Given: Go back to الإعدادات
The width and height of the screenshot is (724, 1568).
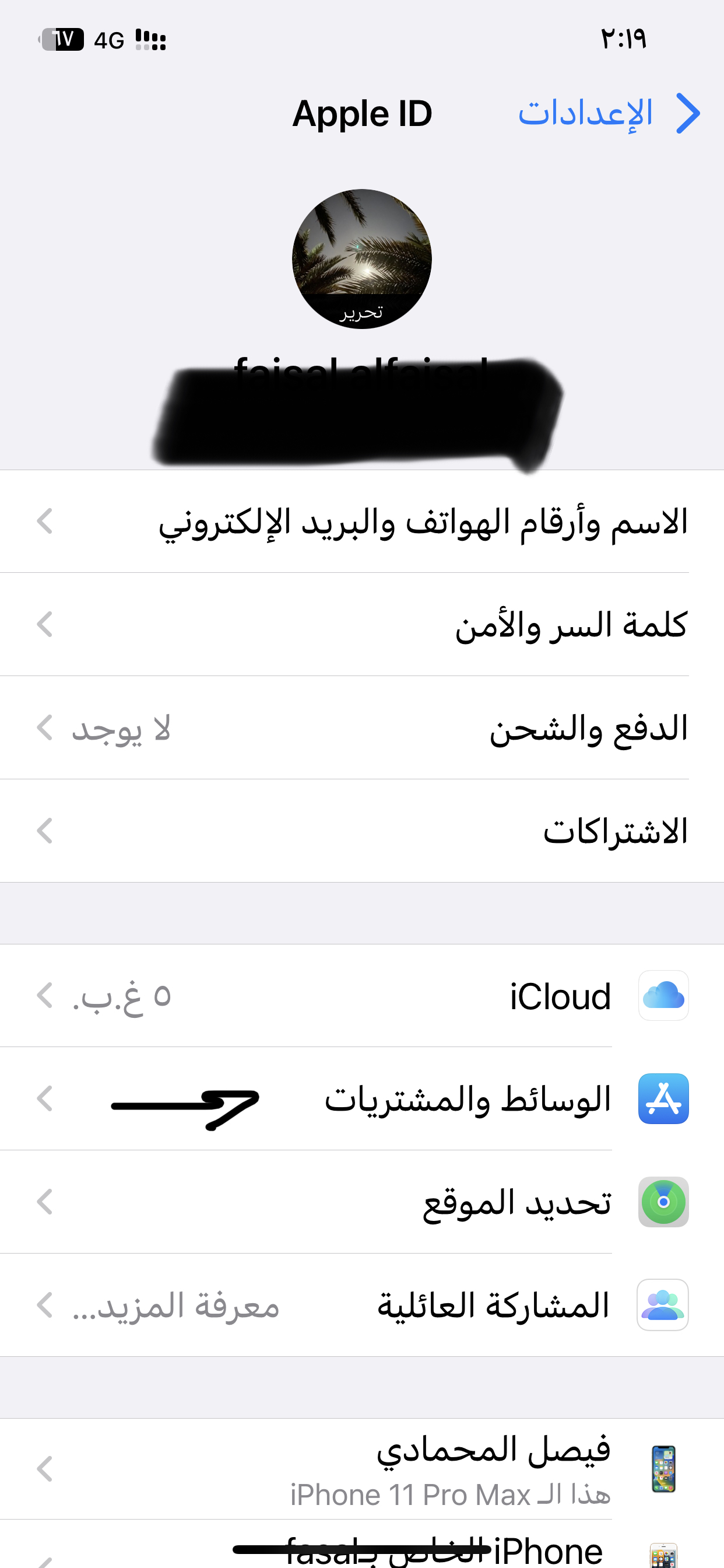Looking at the screenshot, I should pyautogui.click(x=609, y=113).
